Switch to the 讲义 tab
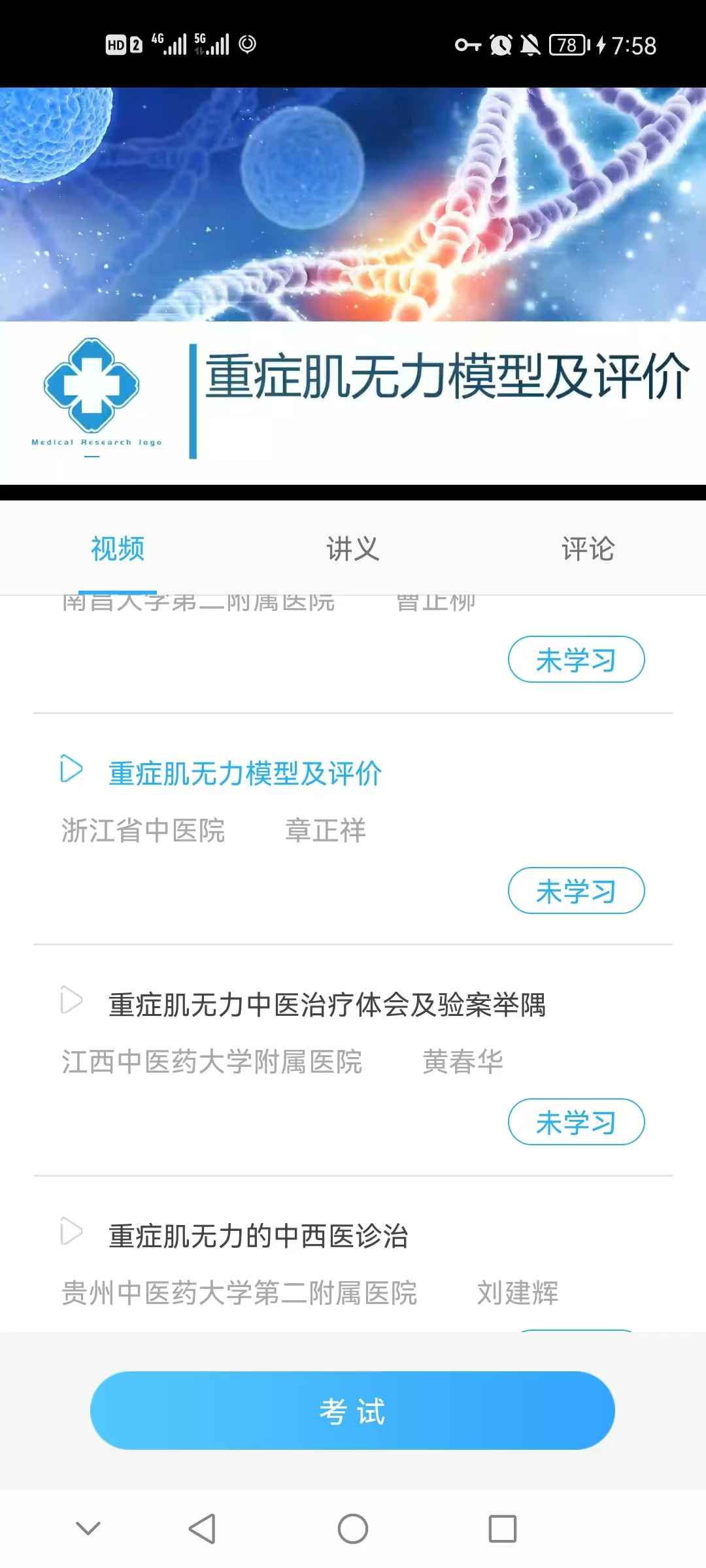Screen dimensions: 706x1568 [x=353, y=549]
